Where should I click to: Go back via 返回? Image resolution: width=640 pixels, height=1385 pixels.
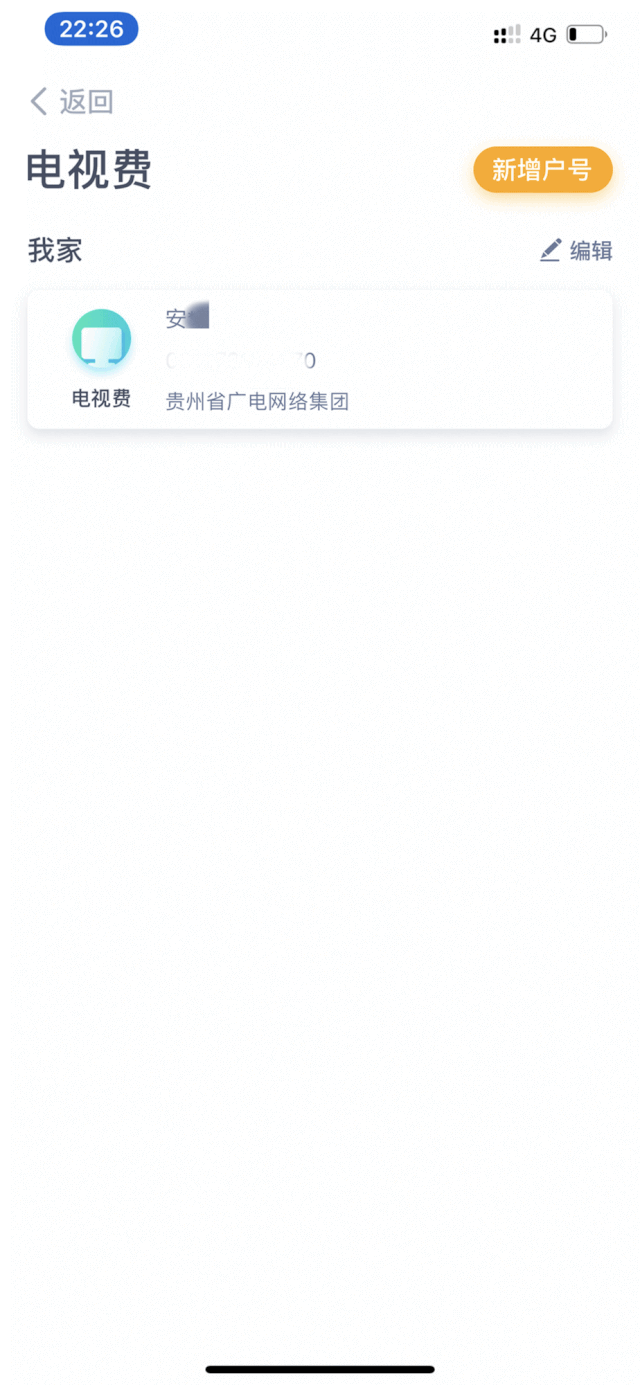pos(72,101)
